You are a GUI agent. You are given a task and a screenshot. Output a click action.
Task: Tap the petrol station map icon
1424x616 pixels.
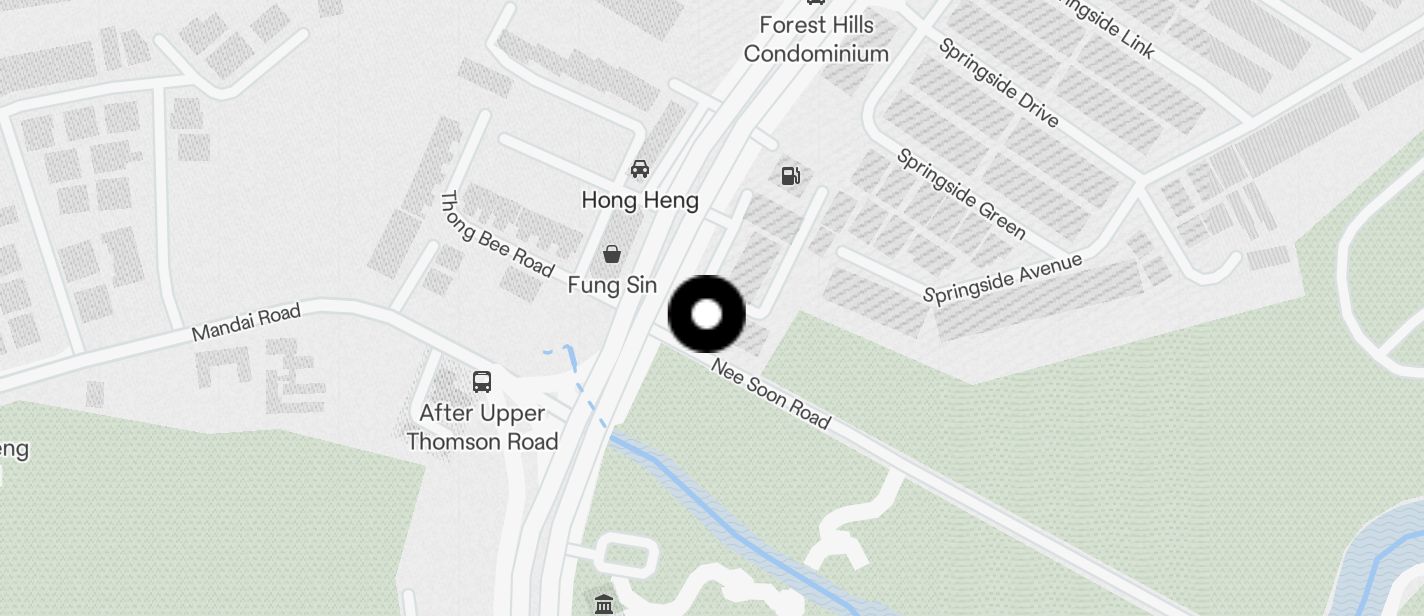coord(790,176)
